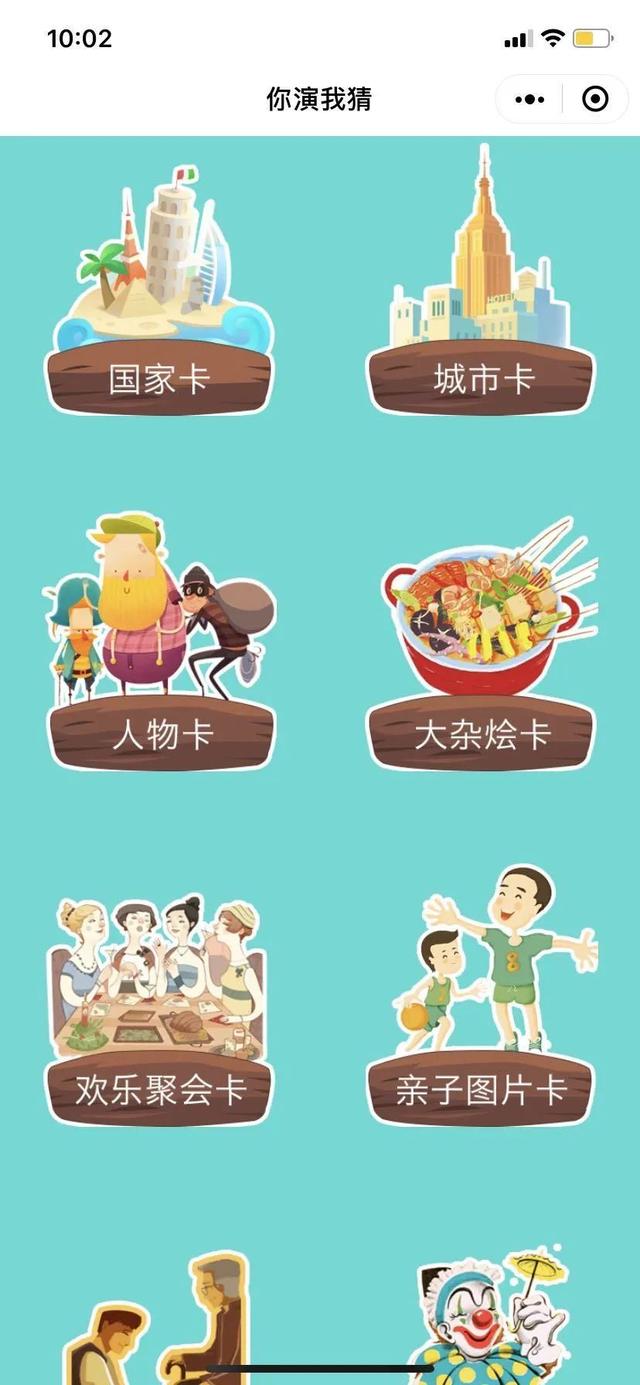This screenshot has width=640, height=1385.
Task: Choose the 人物卡 card category
Action: [x=160, y=650]
